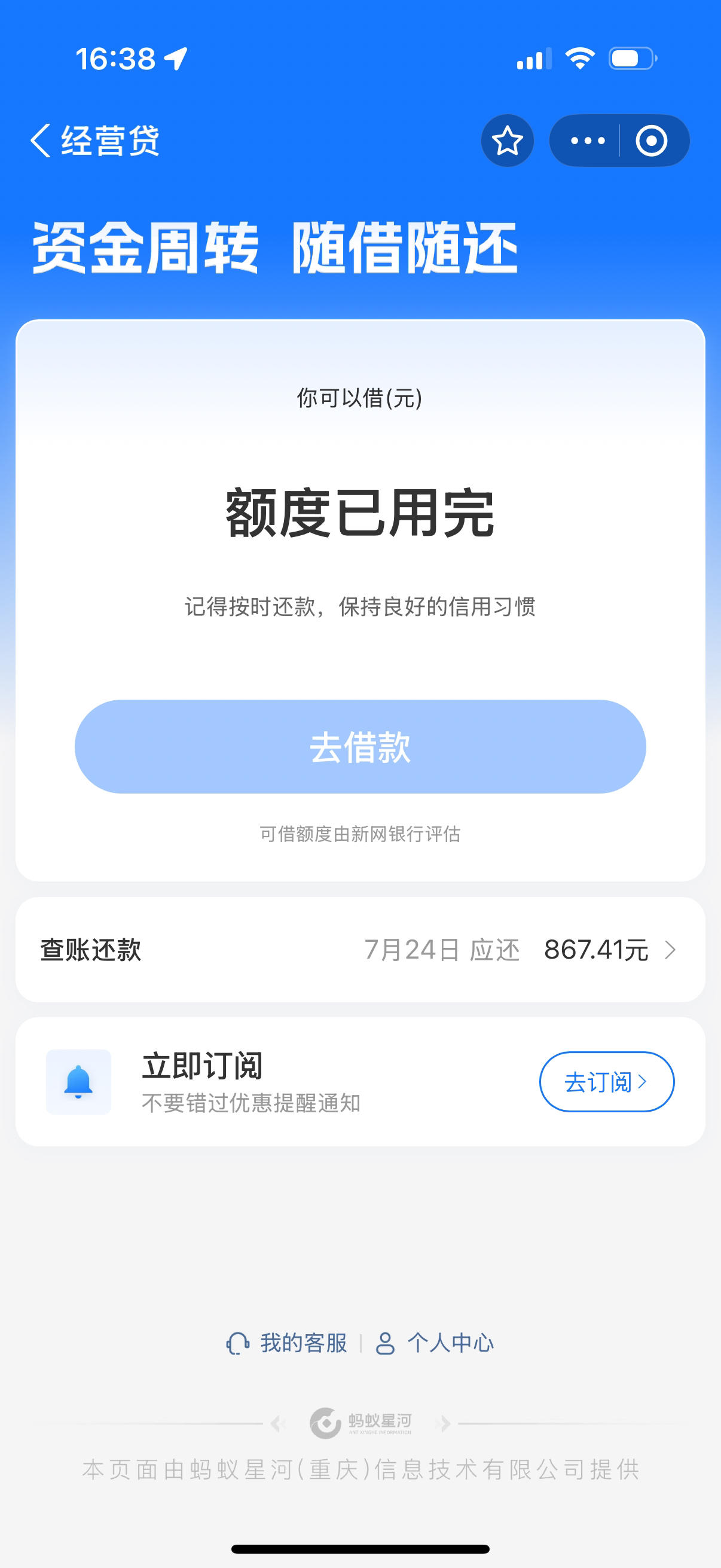Open the three-dot more menu
The image size is (721, 1568).
point(587,141)
